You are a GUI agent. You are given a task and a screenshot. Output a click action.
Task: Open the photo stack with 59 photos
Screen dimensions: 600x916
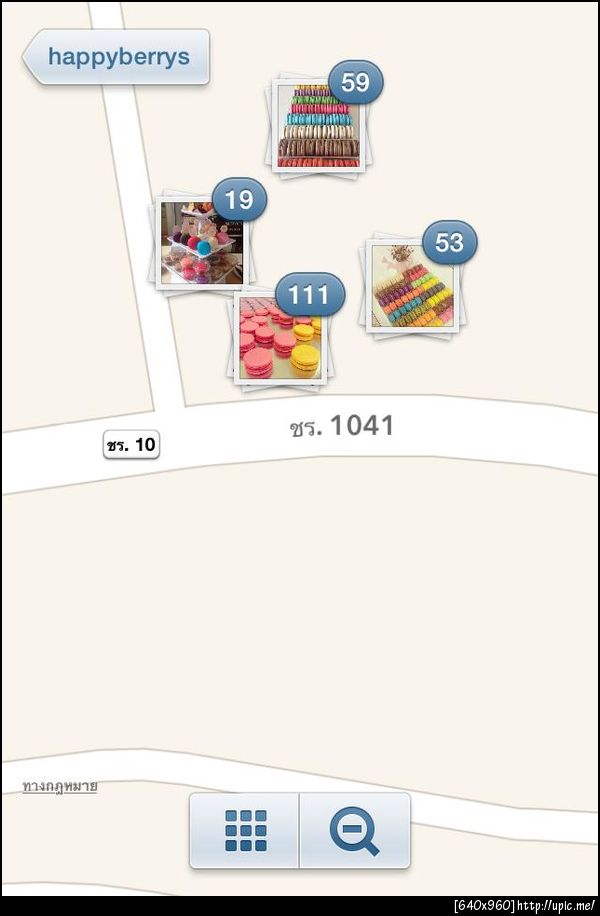coord(318,127)
